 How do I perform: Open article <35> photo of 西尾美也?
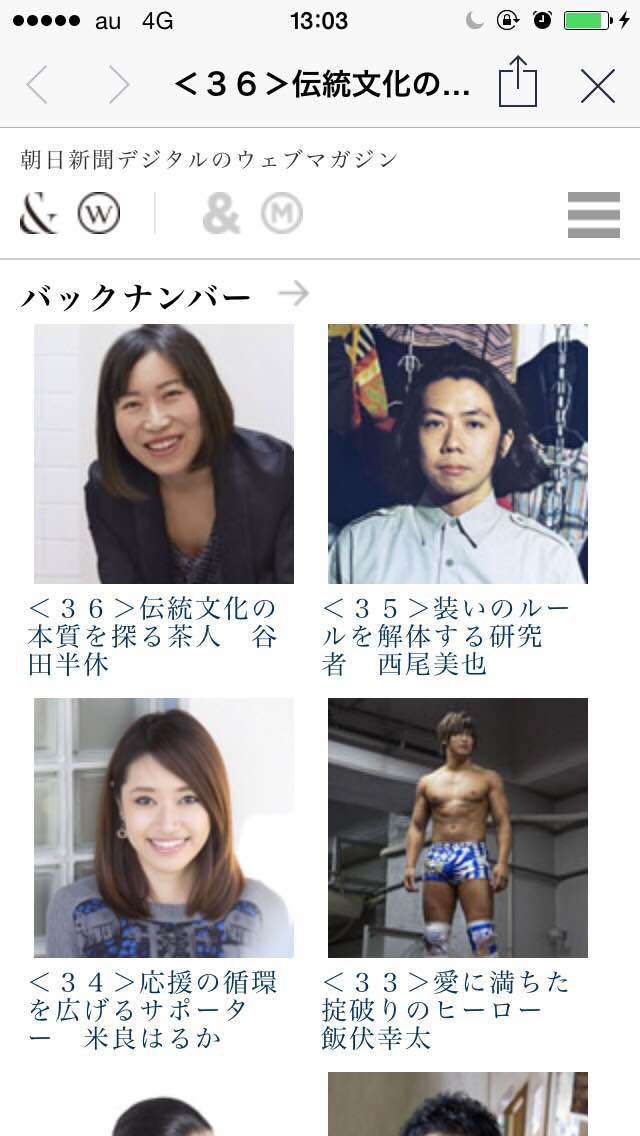click(458, 454)
